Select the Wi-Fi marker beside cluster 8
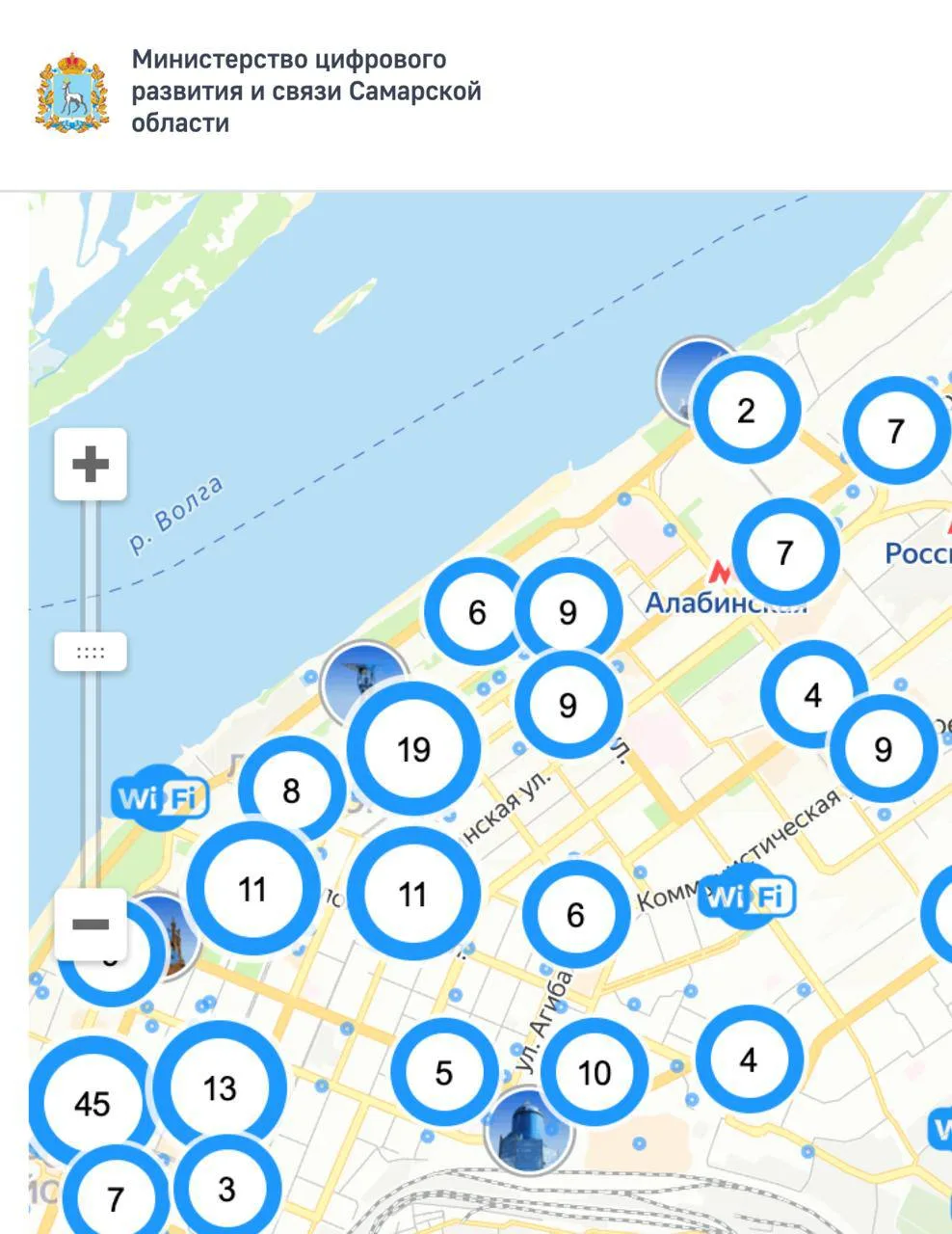Viewport: 952px width, 1234px height. [160, 797]
